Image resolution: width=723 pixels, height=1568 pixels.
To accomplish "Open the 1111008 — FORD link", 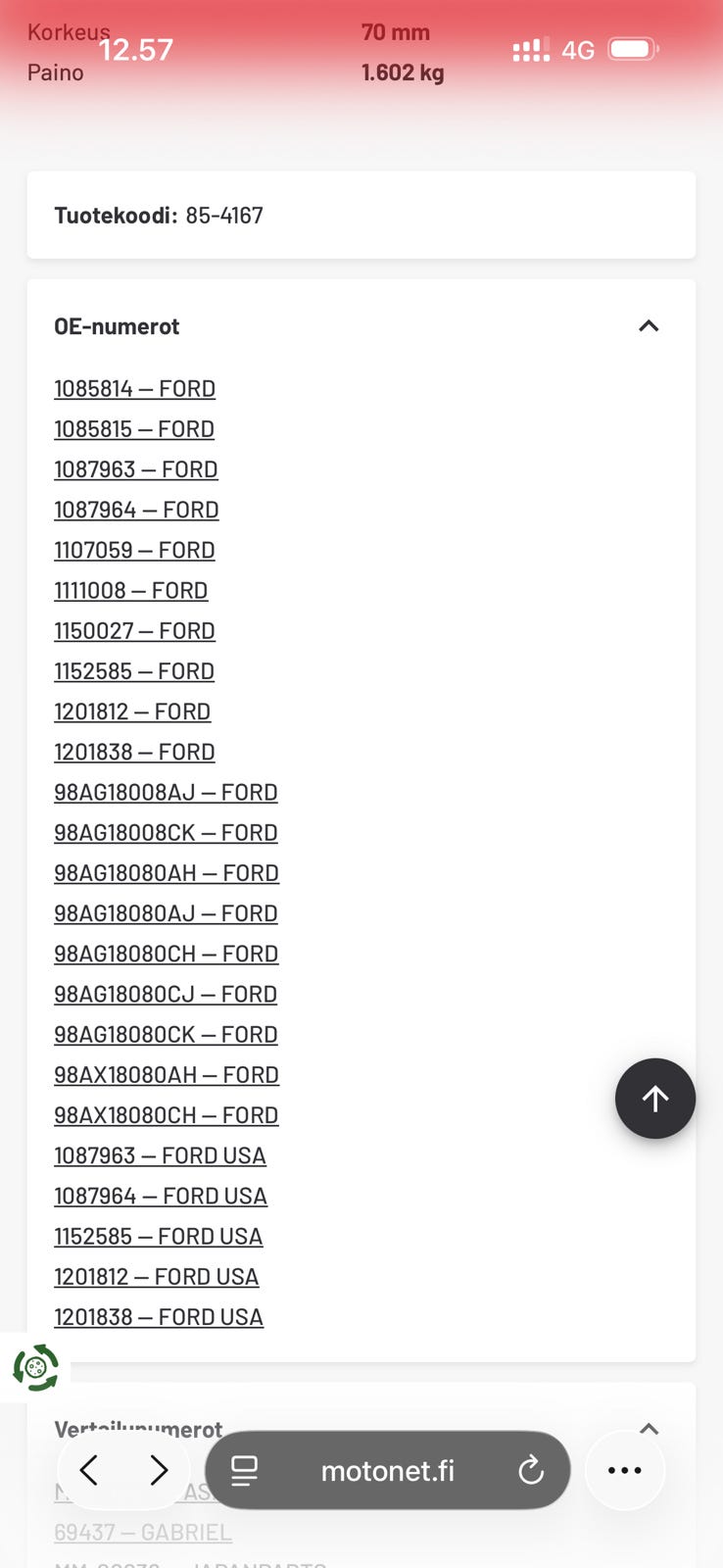I will [x=130, y=591].
